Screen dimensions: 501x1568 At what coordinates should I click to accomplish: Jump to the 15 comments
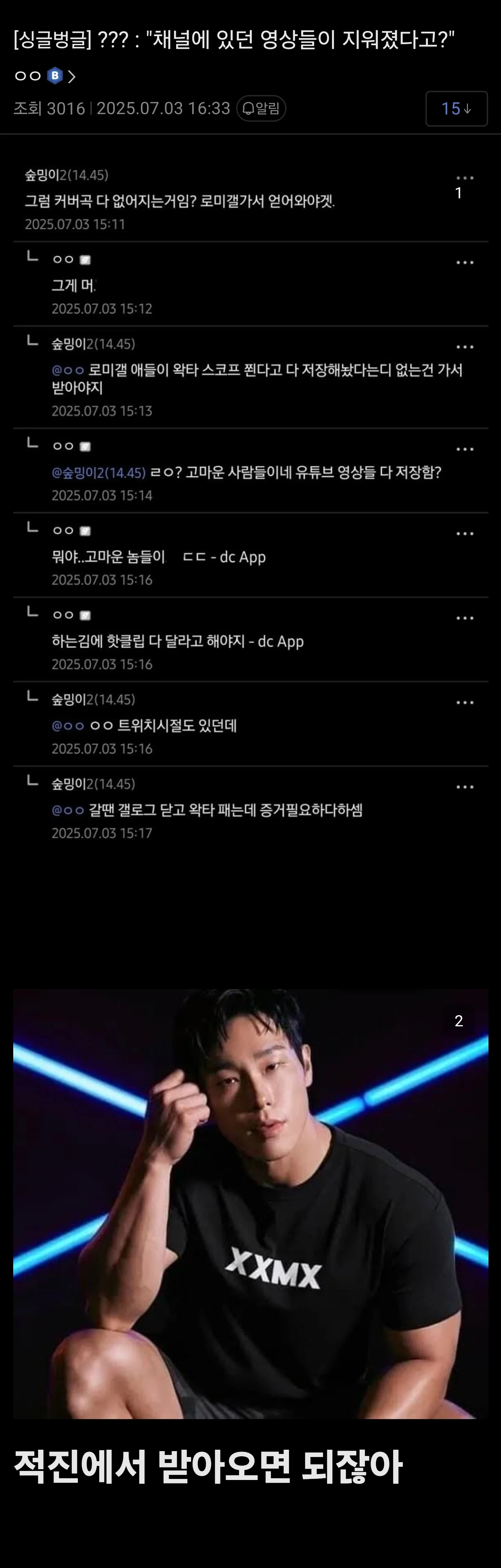(x=456, y=108)
